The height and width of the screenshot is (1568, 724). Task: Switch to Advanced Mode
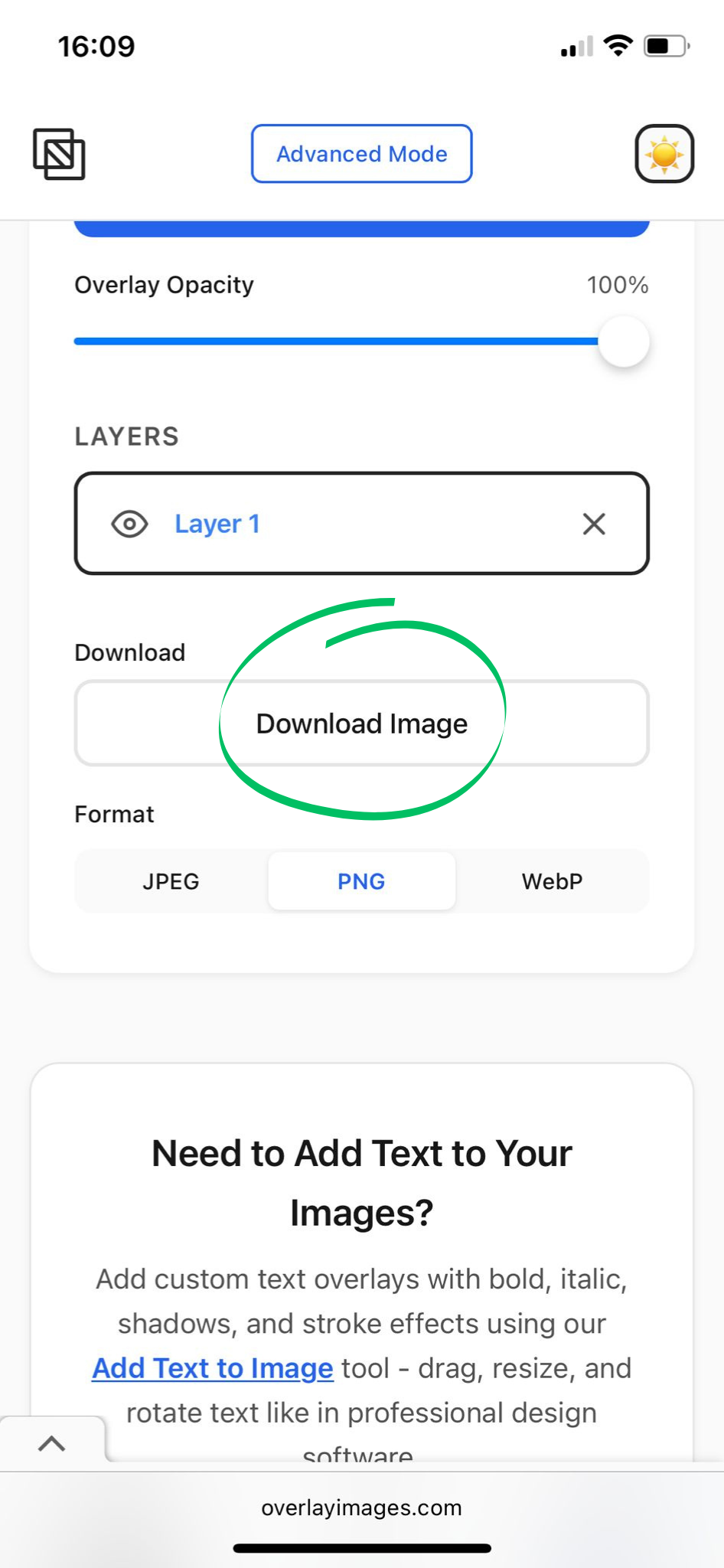click(361, 154)
